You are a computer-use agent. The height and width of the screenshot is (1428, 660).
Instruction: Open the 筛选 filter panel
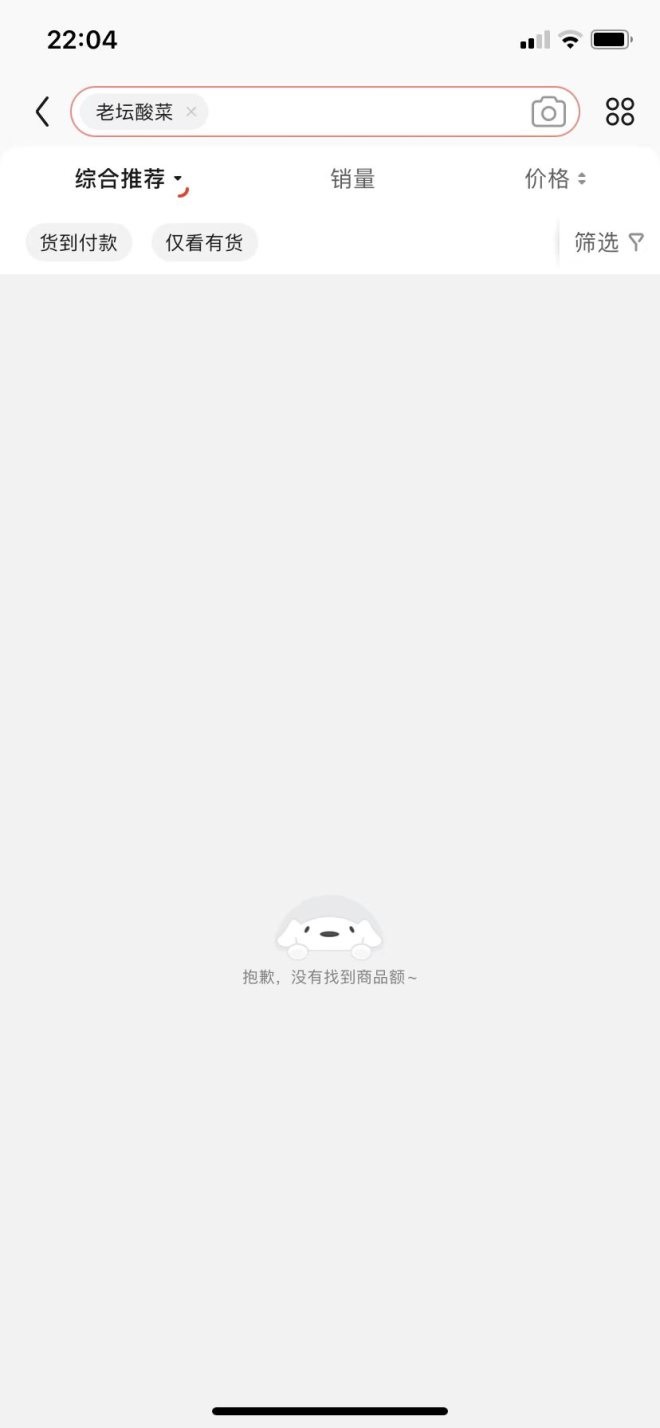pos(608,242)
